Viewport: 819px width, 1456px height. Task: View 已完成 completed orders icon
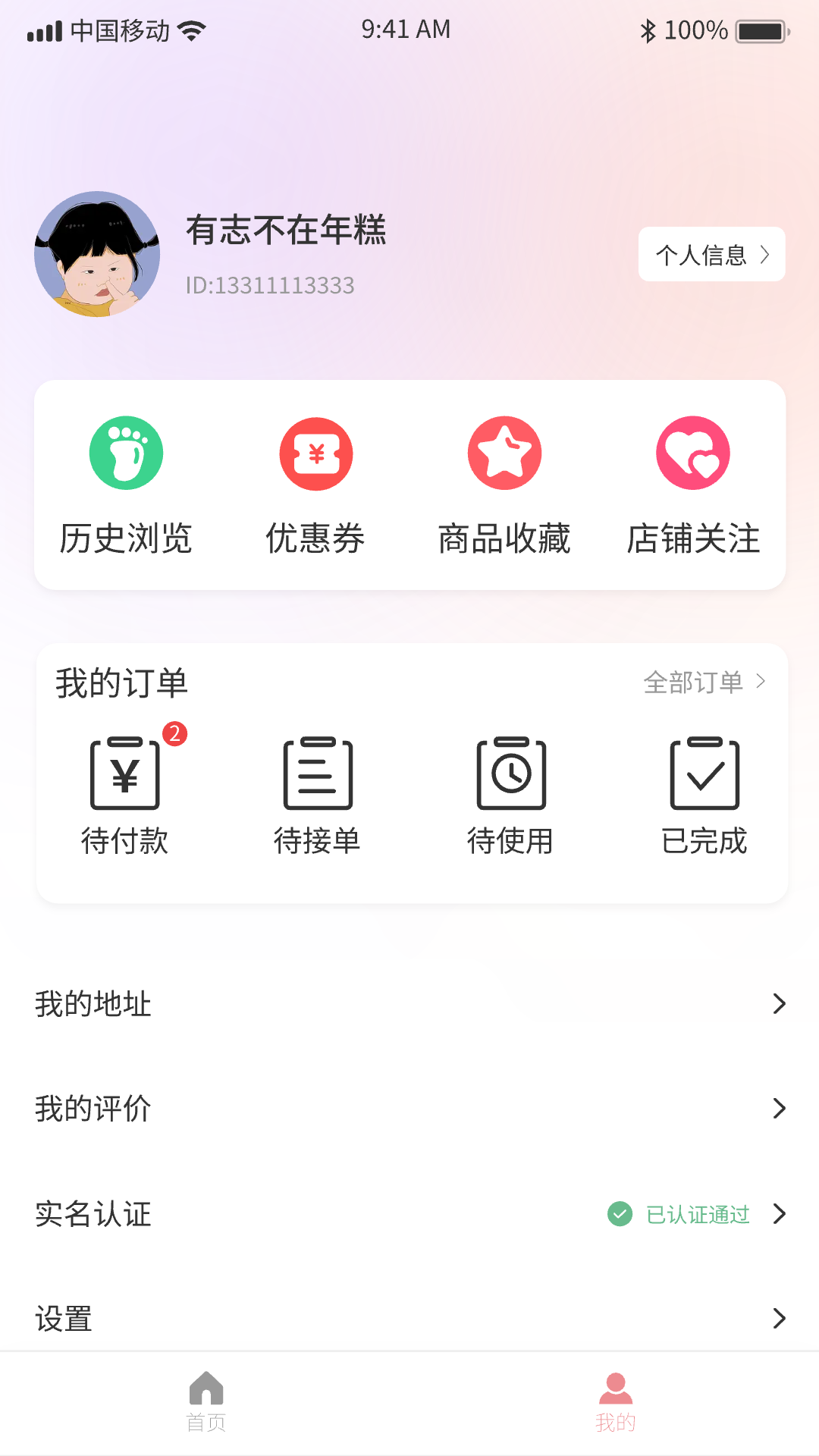click(704, 773)
